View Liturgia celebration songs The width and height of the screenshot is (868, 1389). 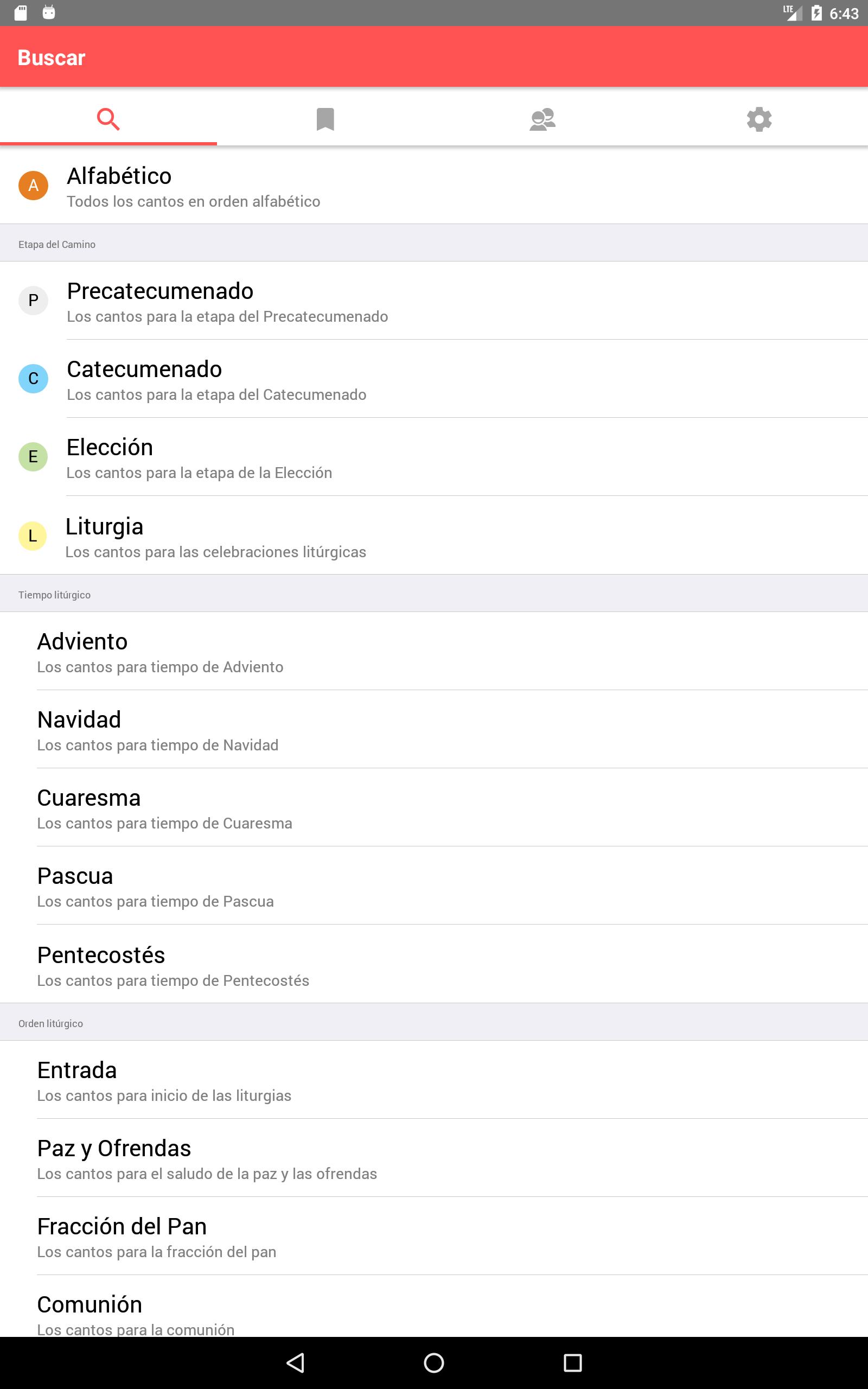434,536
